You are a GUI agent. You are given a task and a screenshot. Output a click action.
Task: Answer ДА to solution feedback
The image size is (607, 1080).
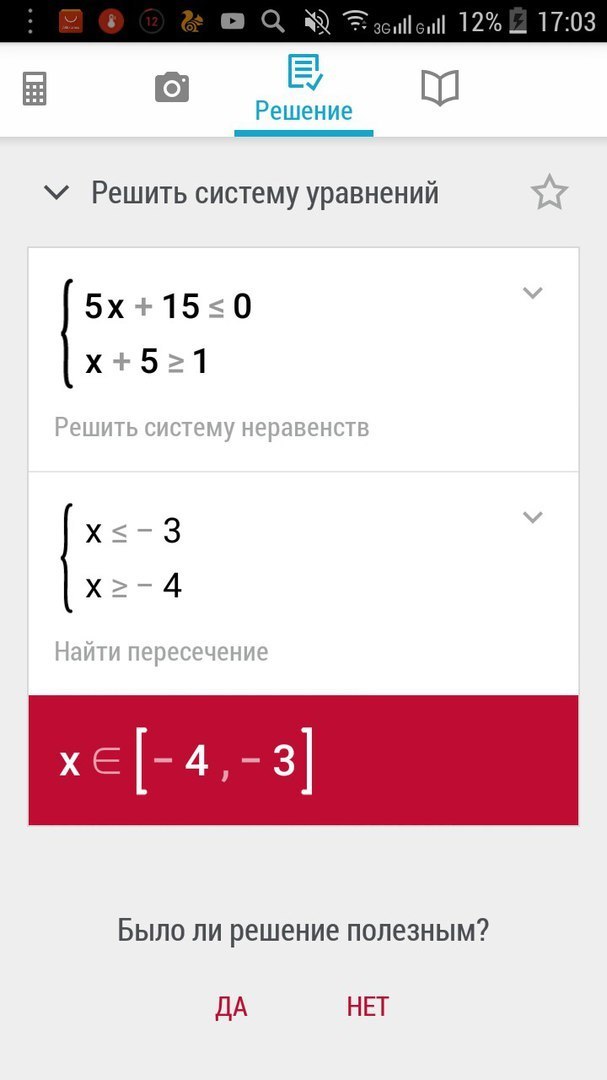click(x=231, y=1007)
